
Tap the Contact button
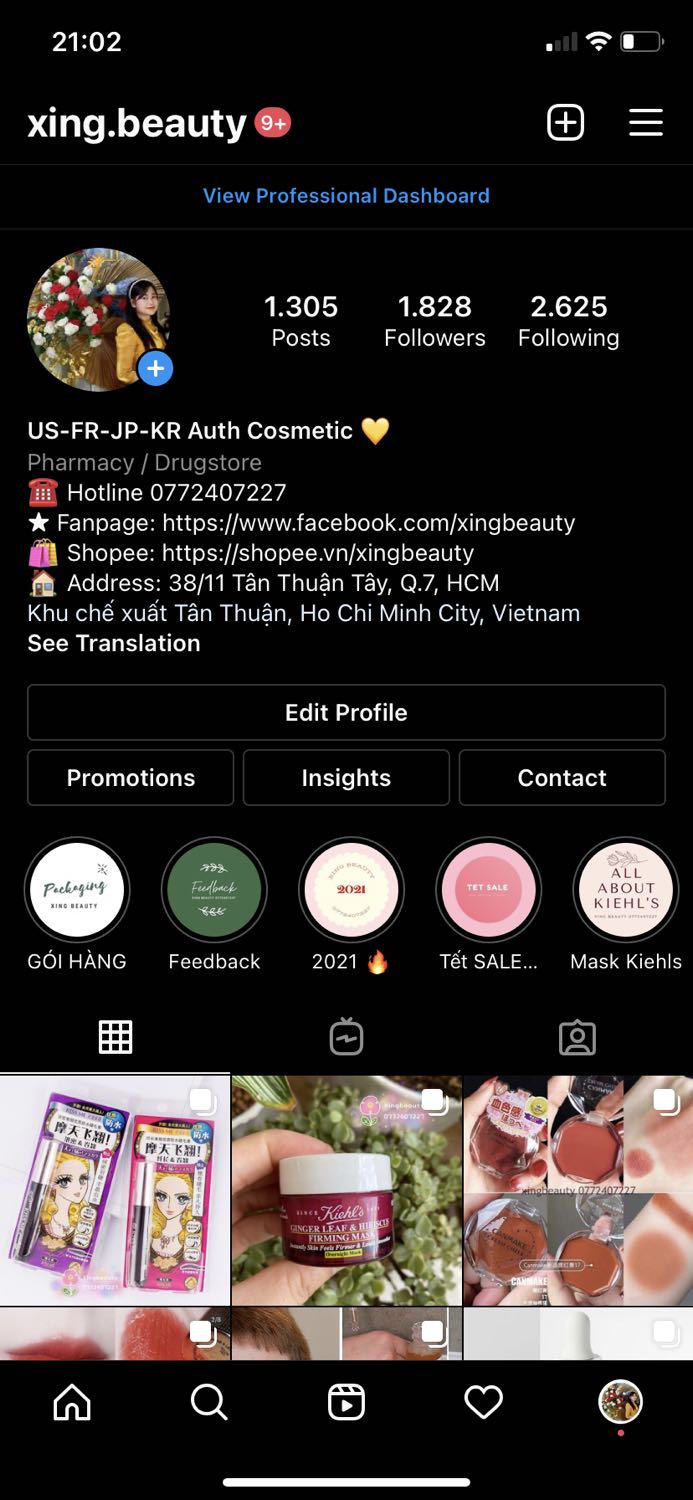[x=562, y=778]
